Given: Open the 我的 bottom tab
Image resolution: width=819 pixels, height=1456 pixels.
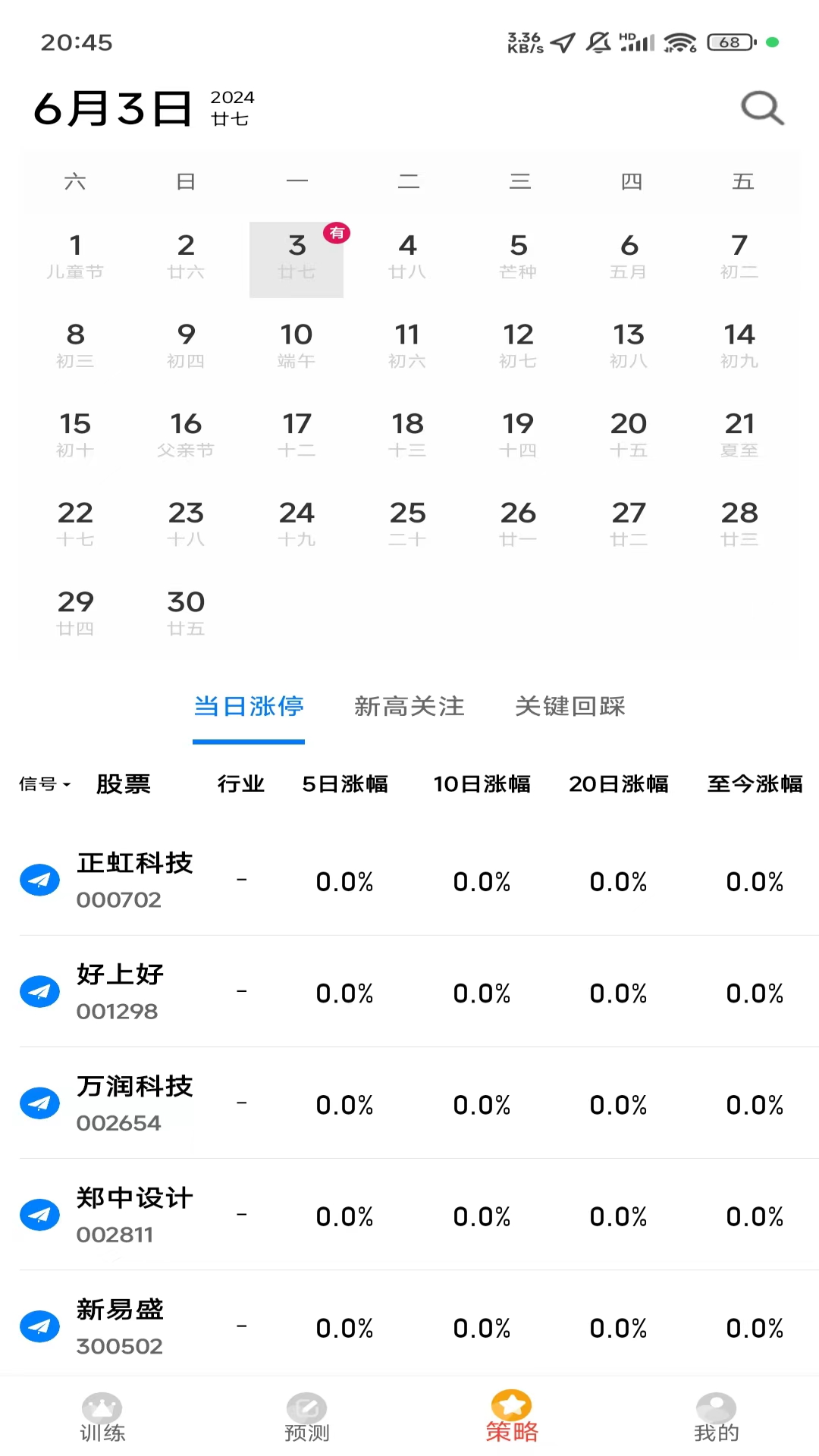Looking at the screenshot, I should point(716,1417).
